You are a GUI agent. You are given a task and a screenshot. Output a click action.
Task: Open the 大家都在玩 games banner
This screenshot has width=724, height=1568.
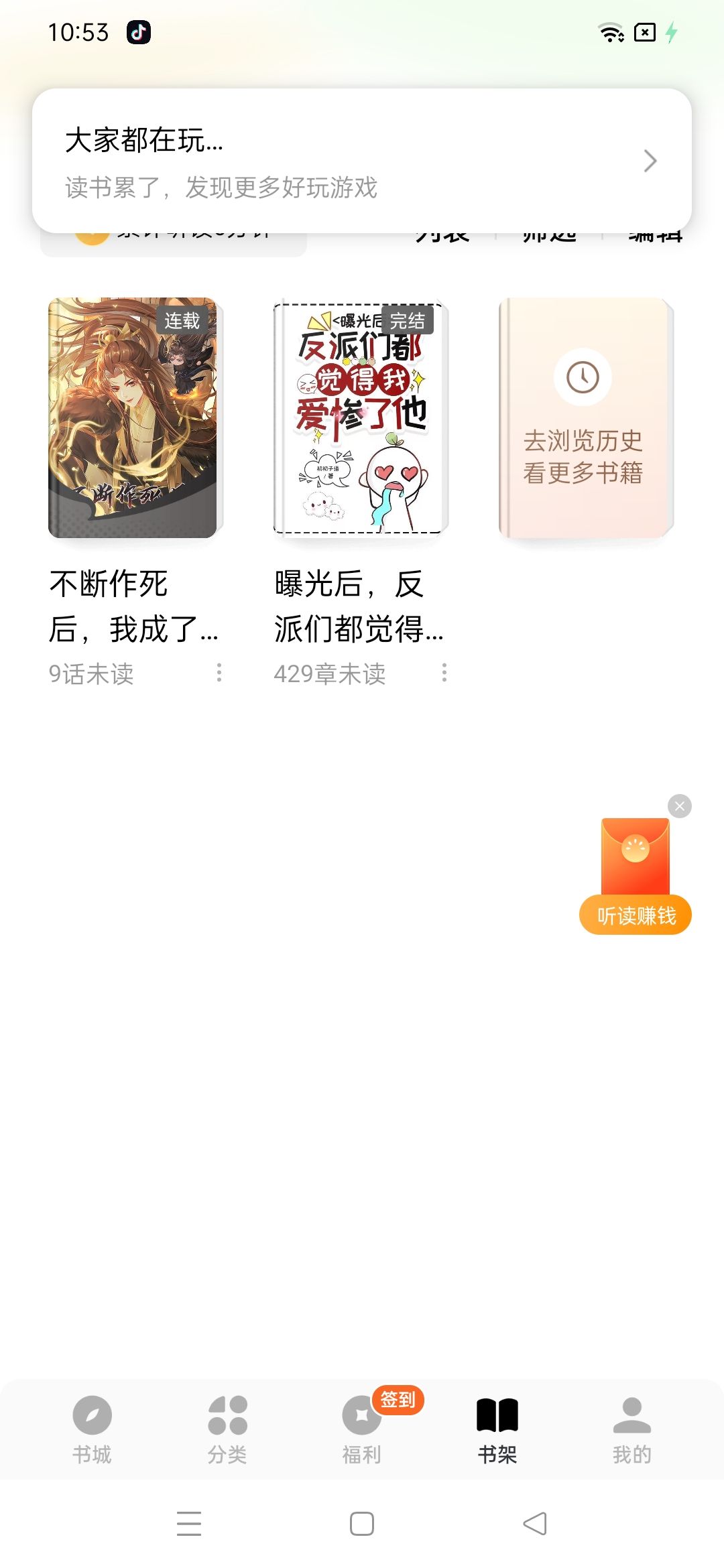(362, 161)
